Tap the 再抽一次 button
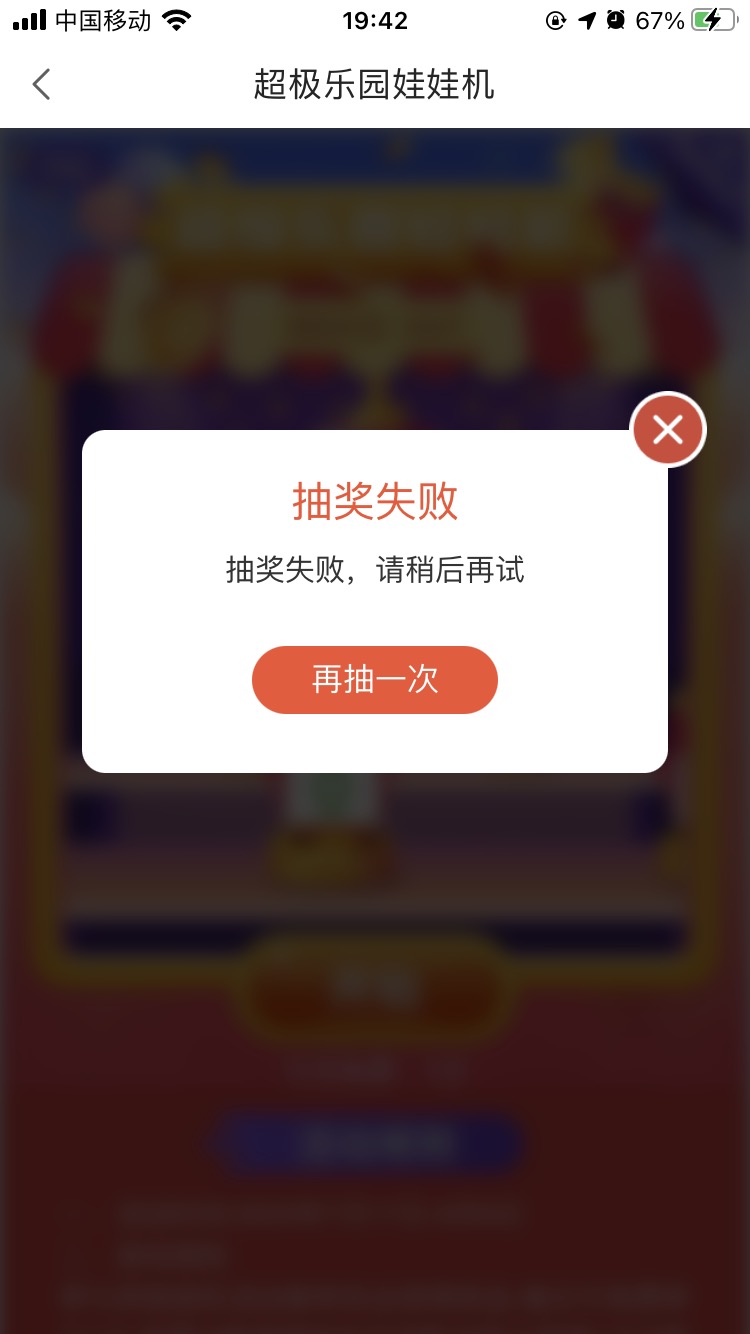Screen dimensions: 750x1334 click(375, 680)
